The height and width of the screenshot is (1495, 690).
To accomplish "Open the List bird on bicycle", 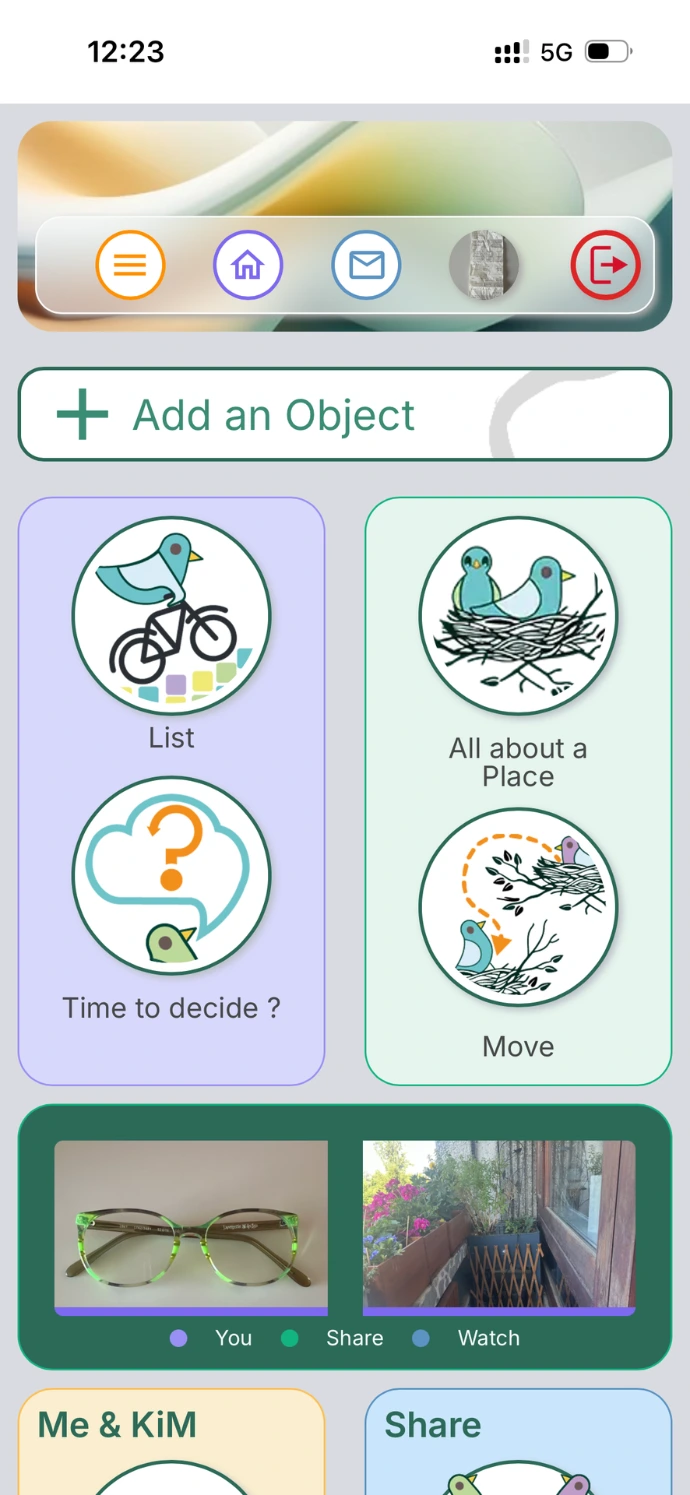I will (171, 615).
